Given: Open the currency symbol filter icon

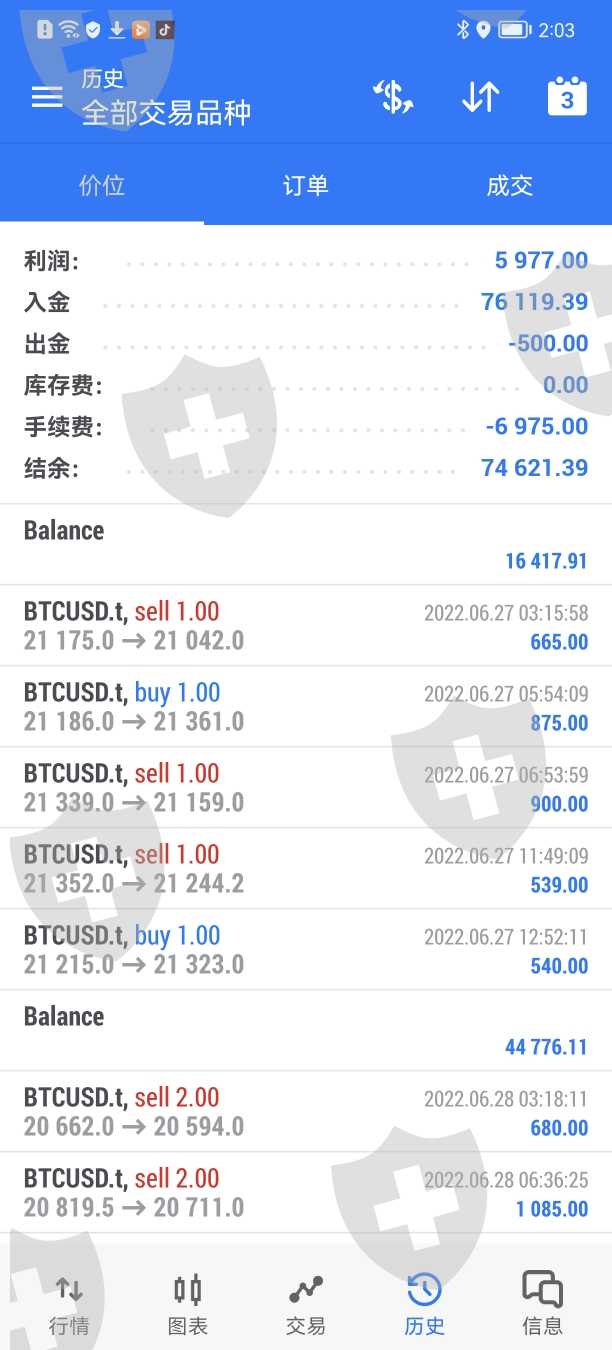Looking at the screenshot, I should (x=393, y=97).
